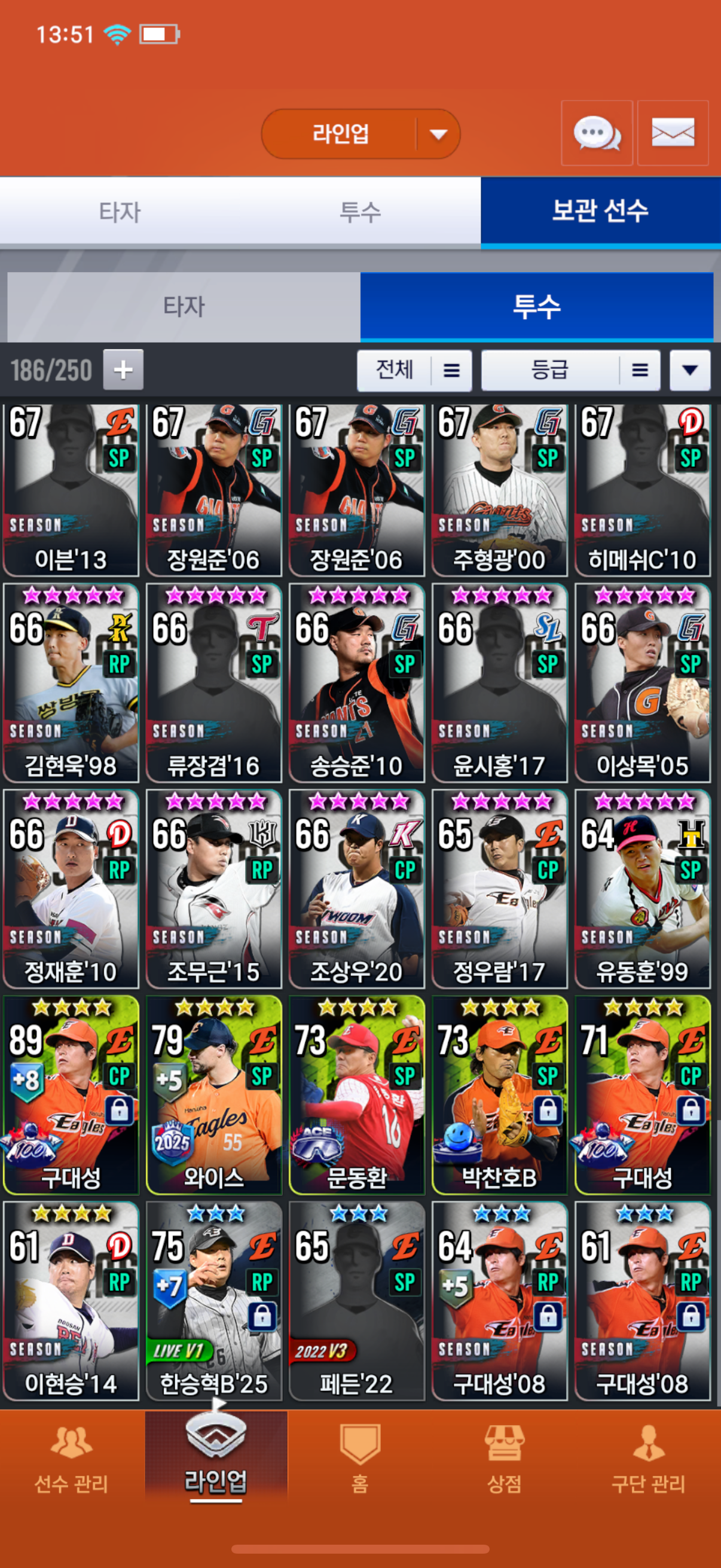Go to 선수 관리 in bottom navigation
Viewport: 721px width, 1568px height.
click(x=71, y=1460)
